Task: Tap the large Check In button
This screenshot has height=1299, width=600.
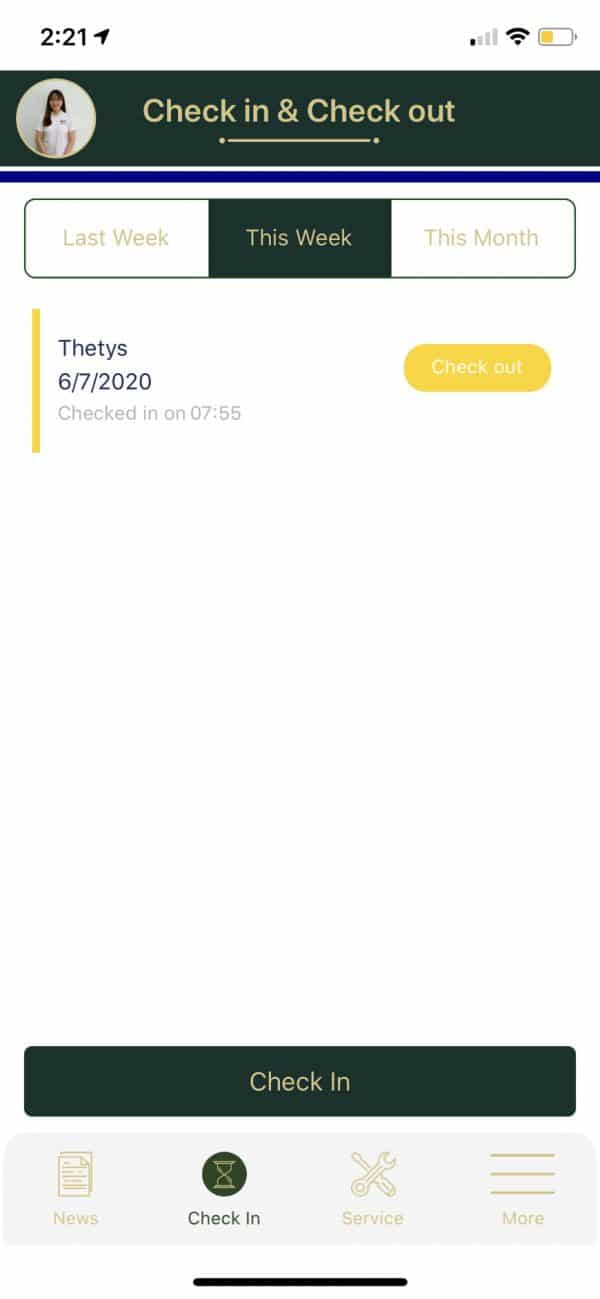Action: click(300, 1081)
